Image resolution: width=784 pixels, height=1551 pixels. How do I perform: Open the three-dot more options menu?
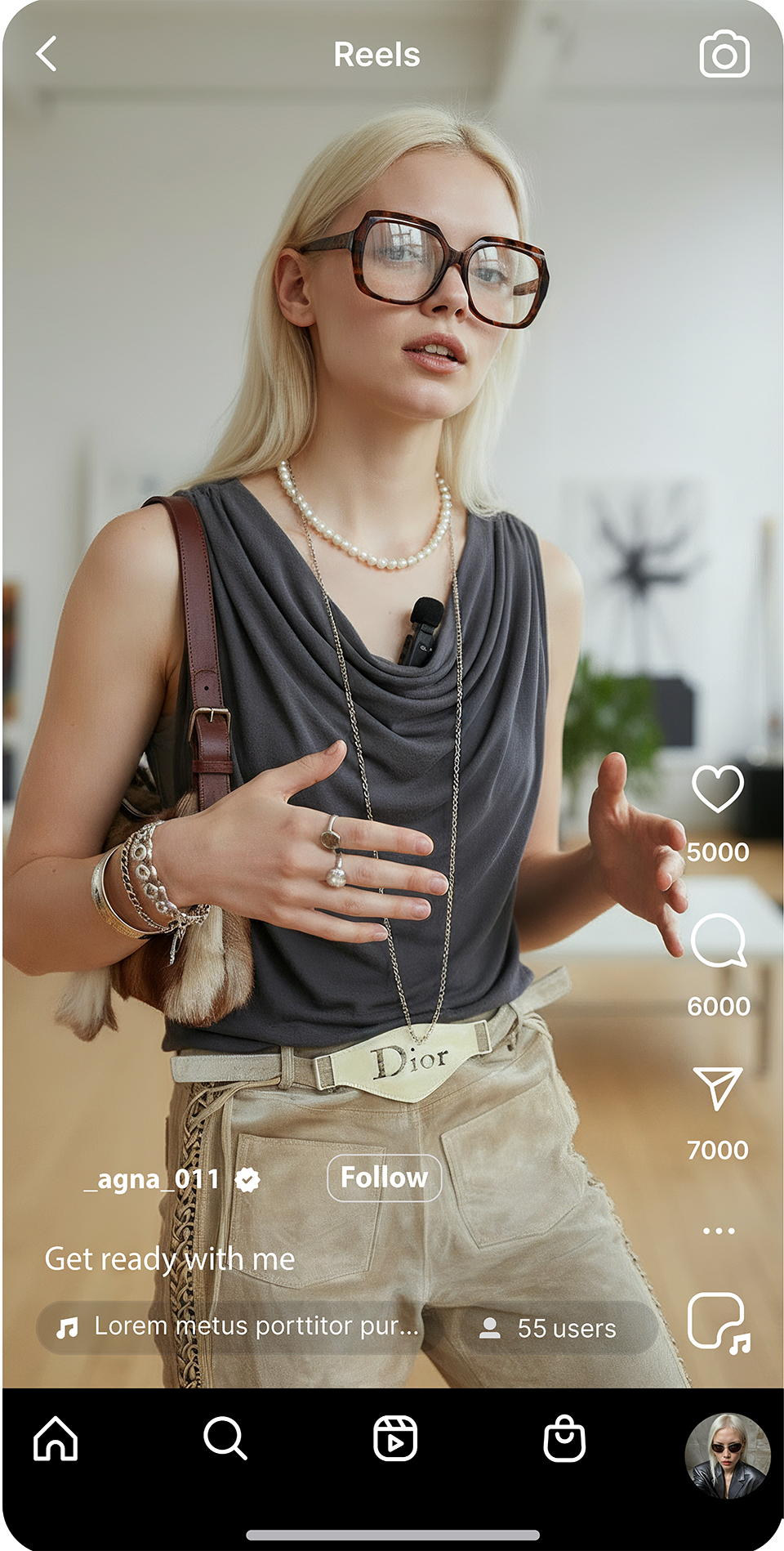[718, 1230]
